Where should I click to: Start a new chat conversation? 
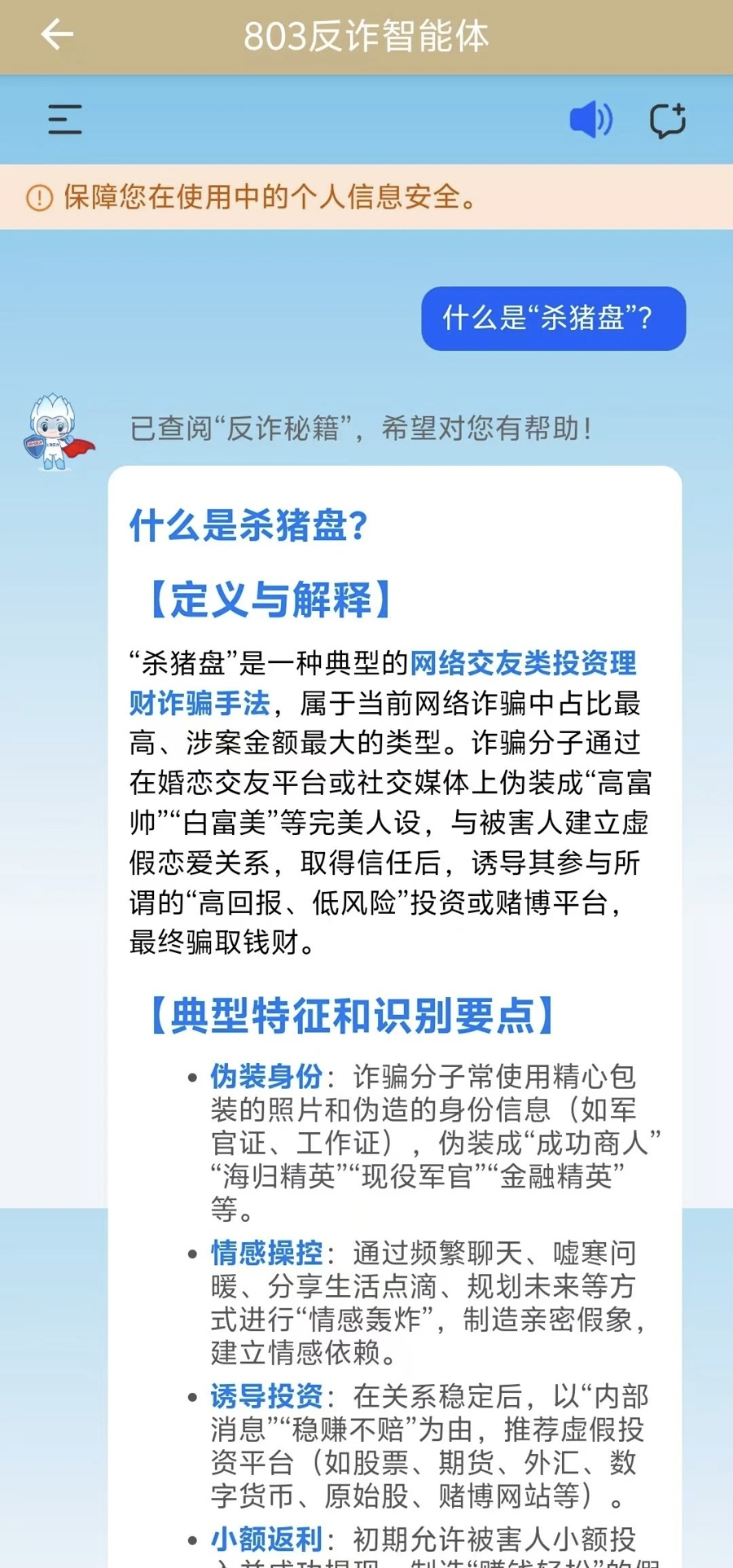667,121
